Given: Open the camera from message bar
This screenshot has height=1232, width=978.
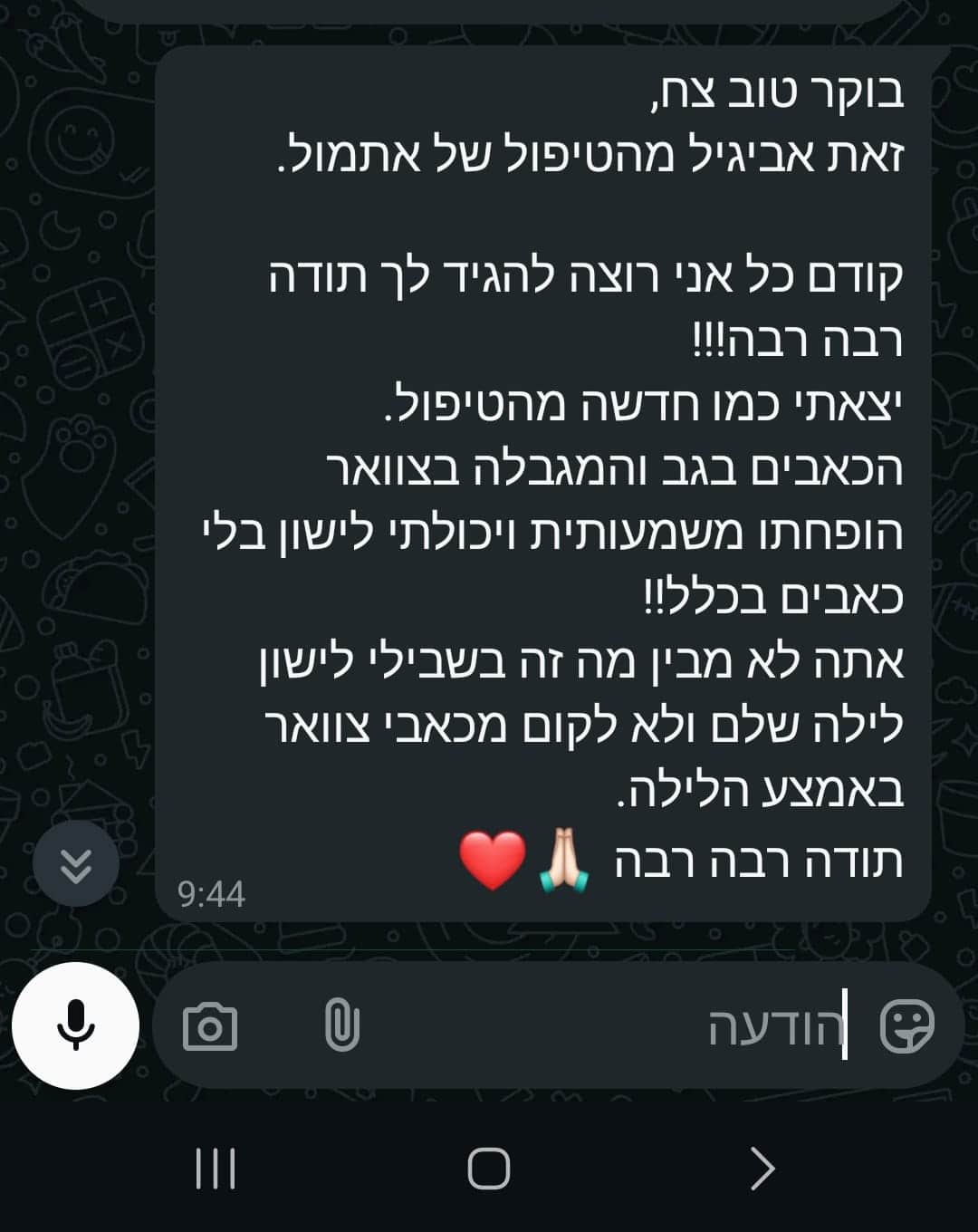Looking at the screenshot, I should [x=210, y=1027].
